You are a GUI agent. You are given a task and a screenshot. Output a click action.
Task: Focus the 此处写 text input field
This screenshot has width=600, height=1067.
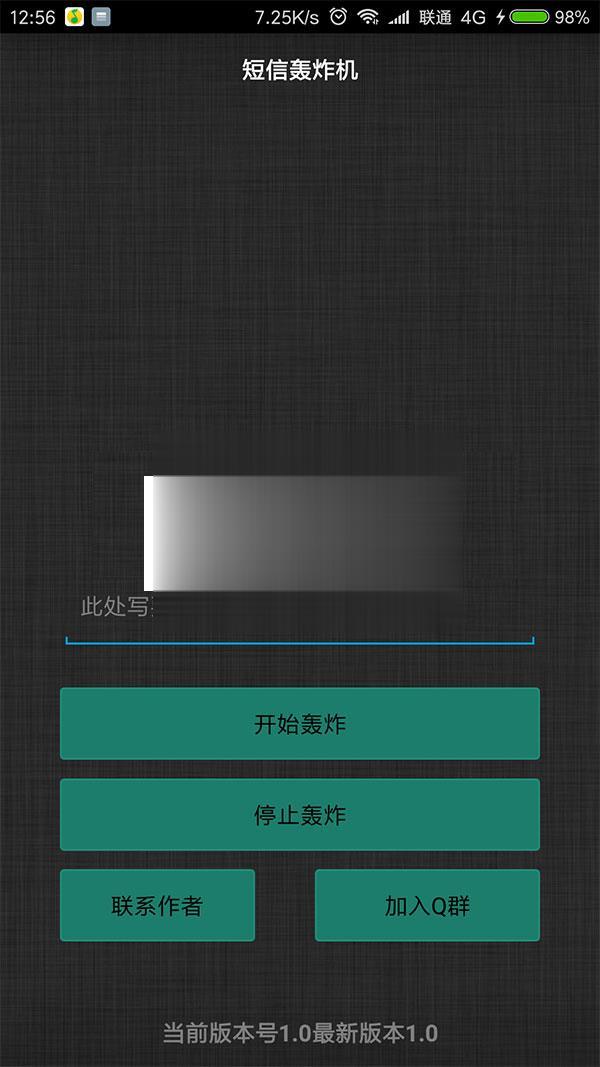pyautogui.click(x=300, y=610)
